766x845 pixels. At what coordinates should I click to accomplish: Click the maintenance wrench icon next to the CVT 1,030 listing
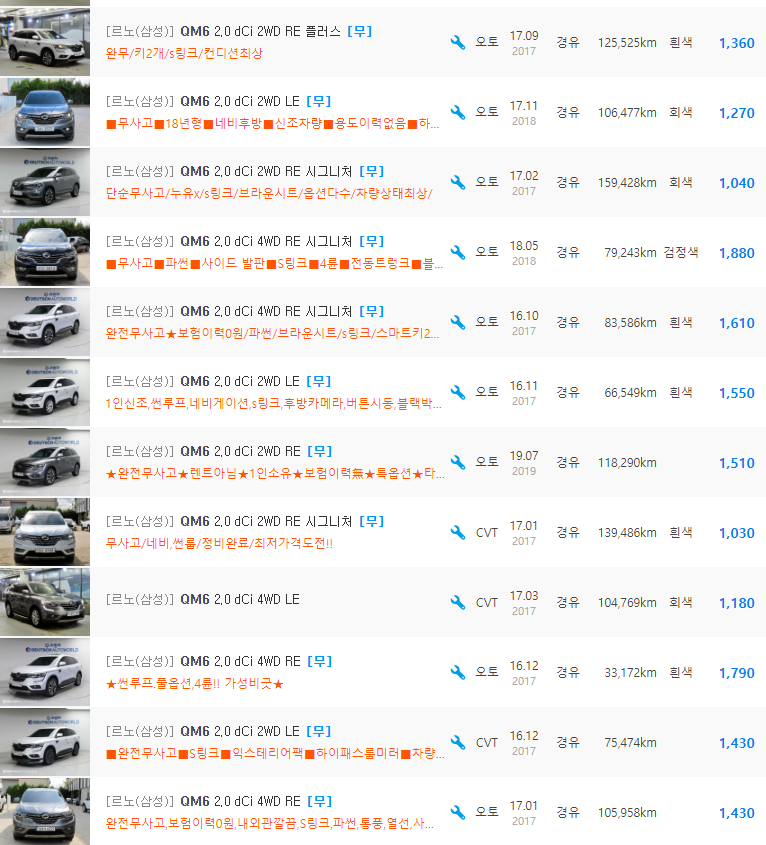[457, 533]
